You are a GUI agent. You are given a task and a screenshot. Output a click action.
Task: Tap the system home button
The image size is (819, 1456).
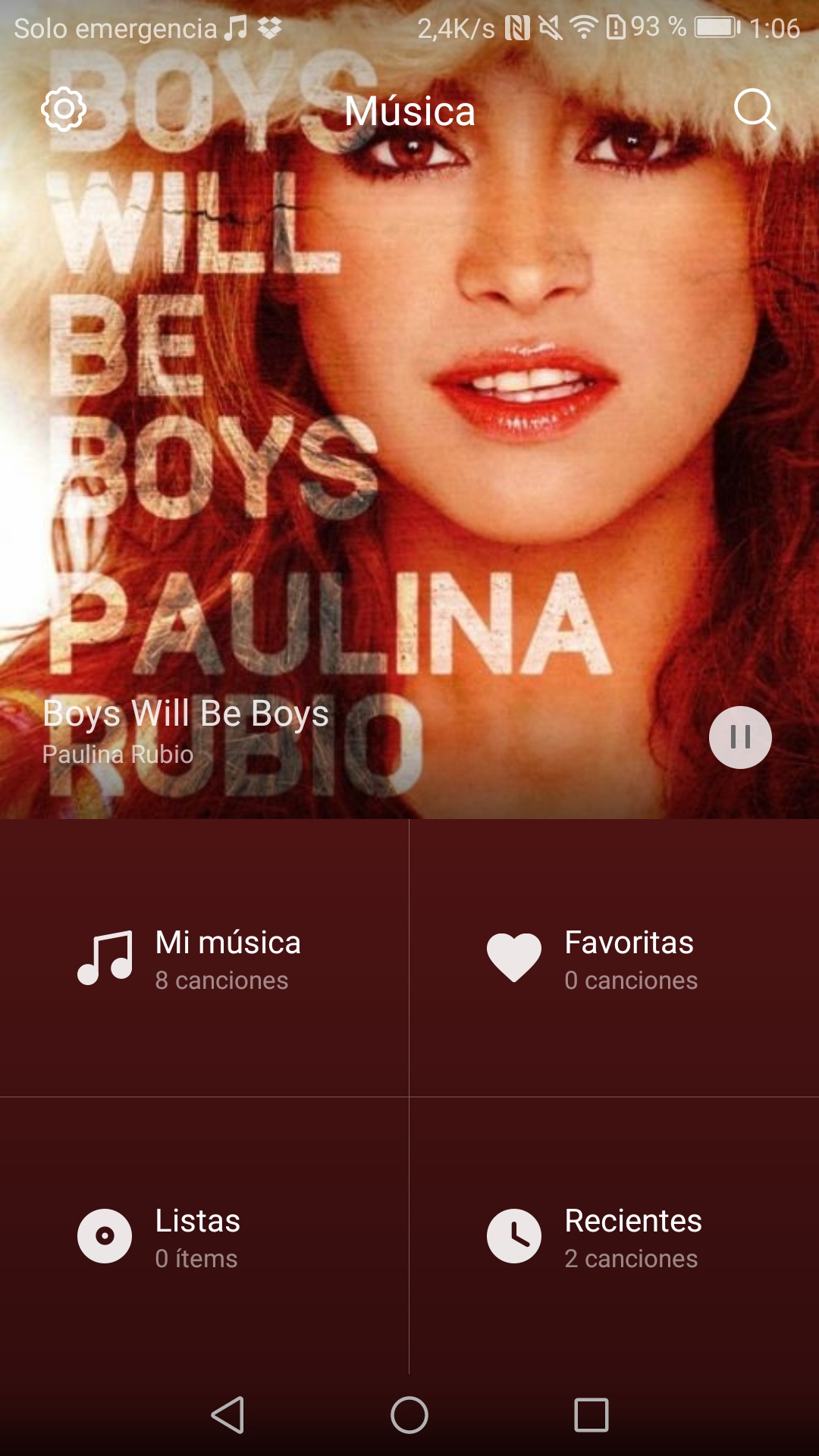(409, 1415)
